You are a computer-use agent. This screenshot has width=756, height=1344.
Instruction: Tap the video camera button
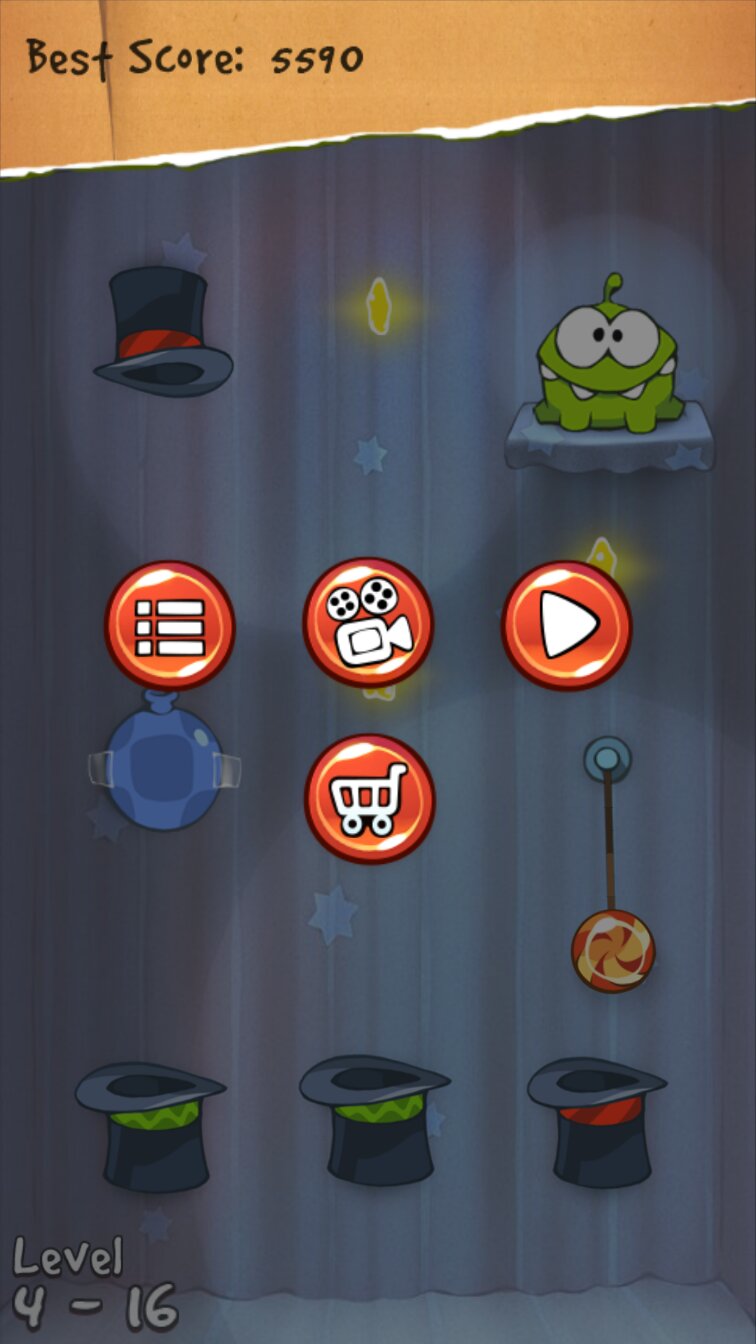click(368, 623)
